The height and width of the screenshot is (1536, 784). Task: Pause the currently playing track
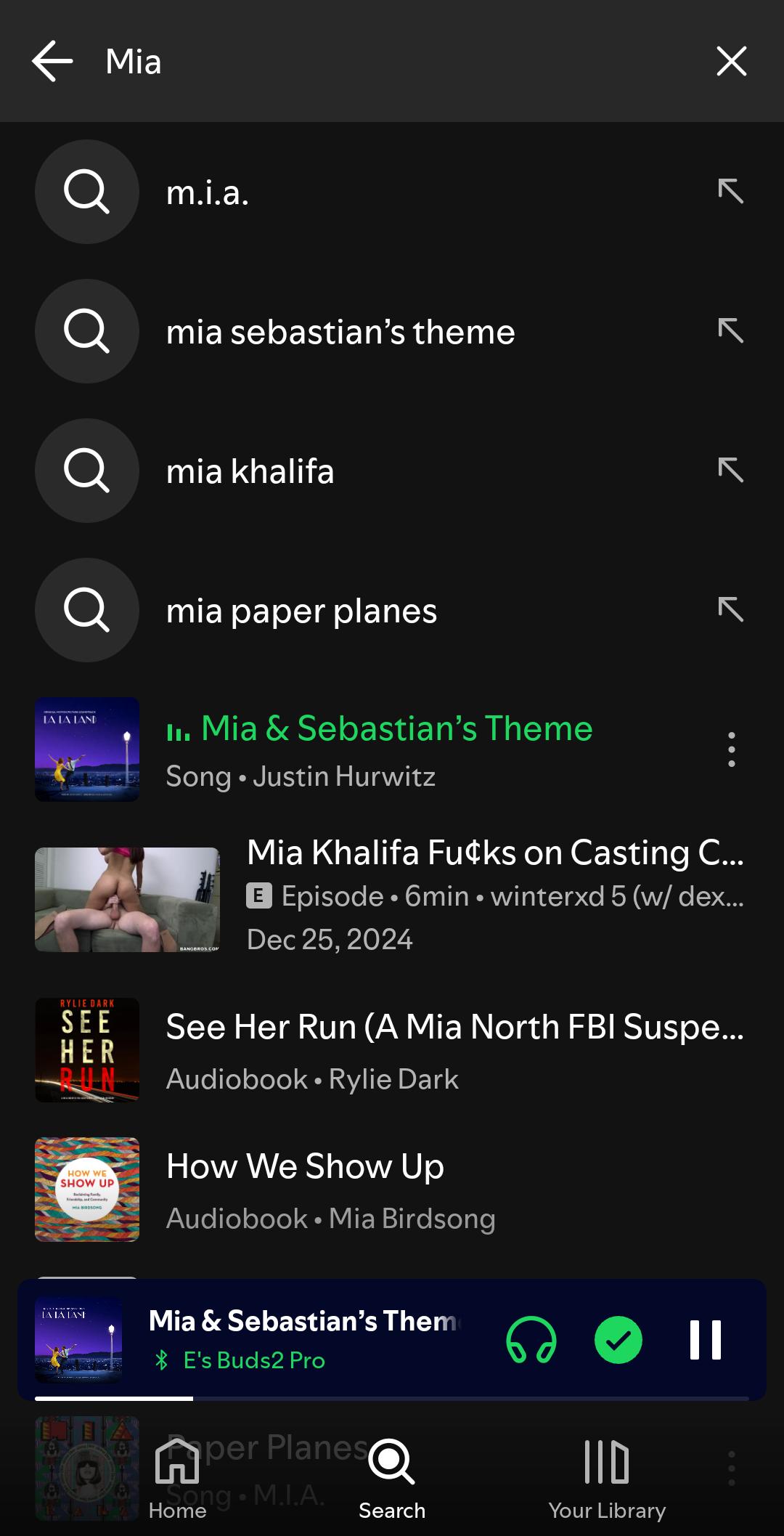pos(705,1340)
